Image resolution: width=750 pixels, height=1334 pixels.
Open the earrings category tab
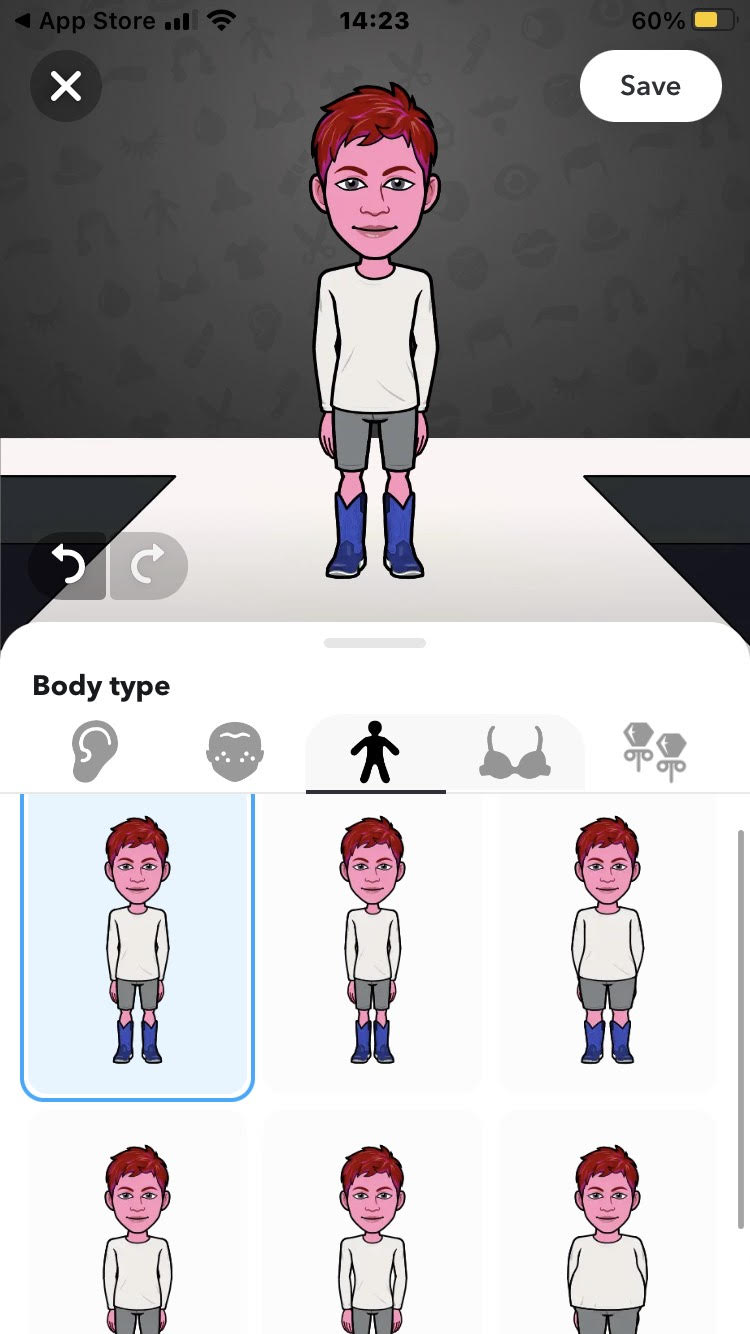click(654, 752)
